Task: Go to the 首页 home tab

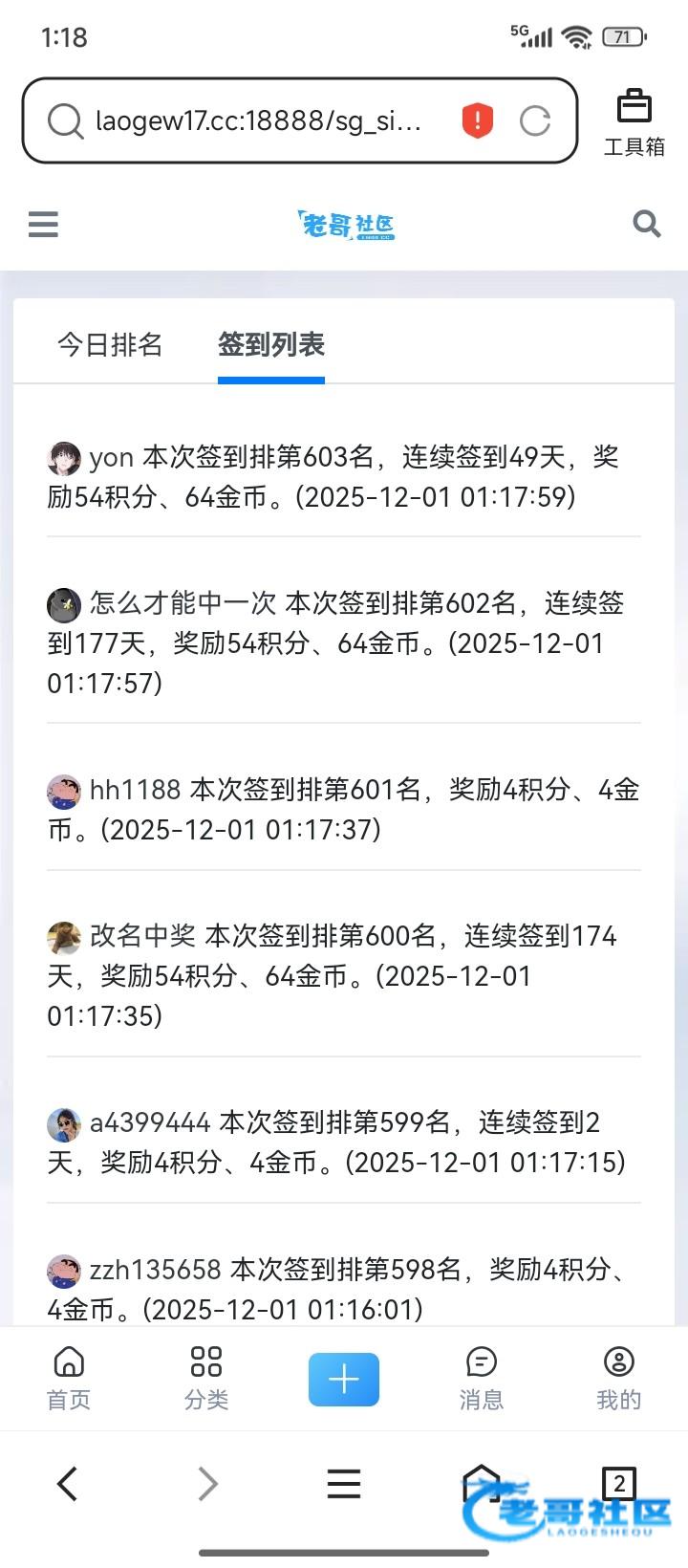Action: click(69, 1378)
